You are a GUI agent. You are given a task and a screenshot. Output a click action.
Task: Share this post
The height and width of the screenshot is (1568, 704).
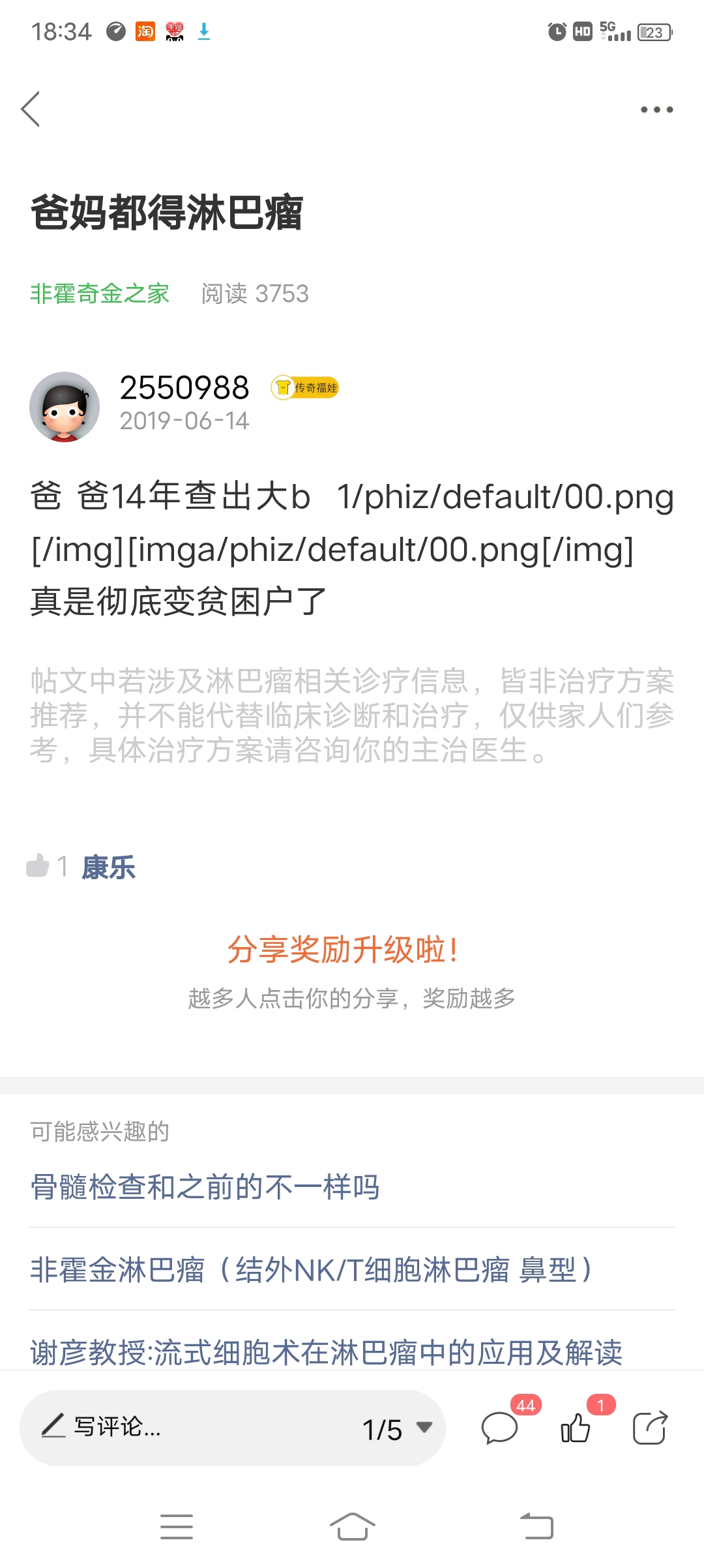coord(650,1428)
